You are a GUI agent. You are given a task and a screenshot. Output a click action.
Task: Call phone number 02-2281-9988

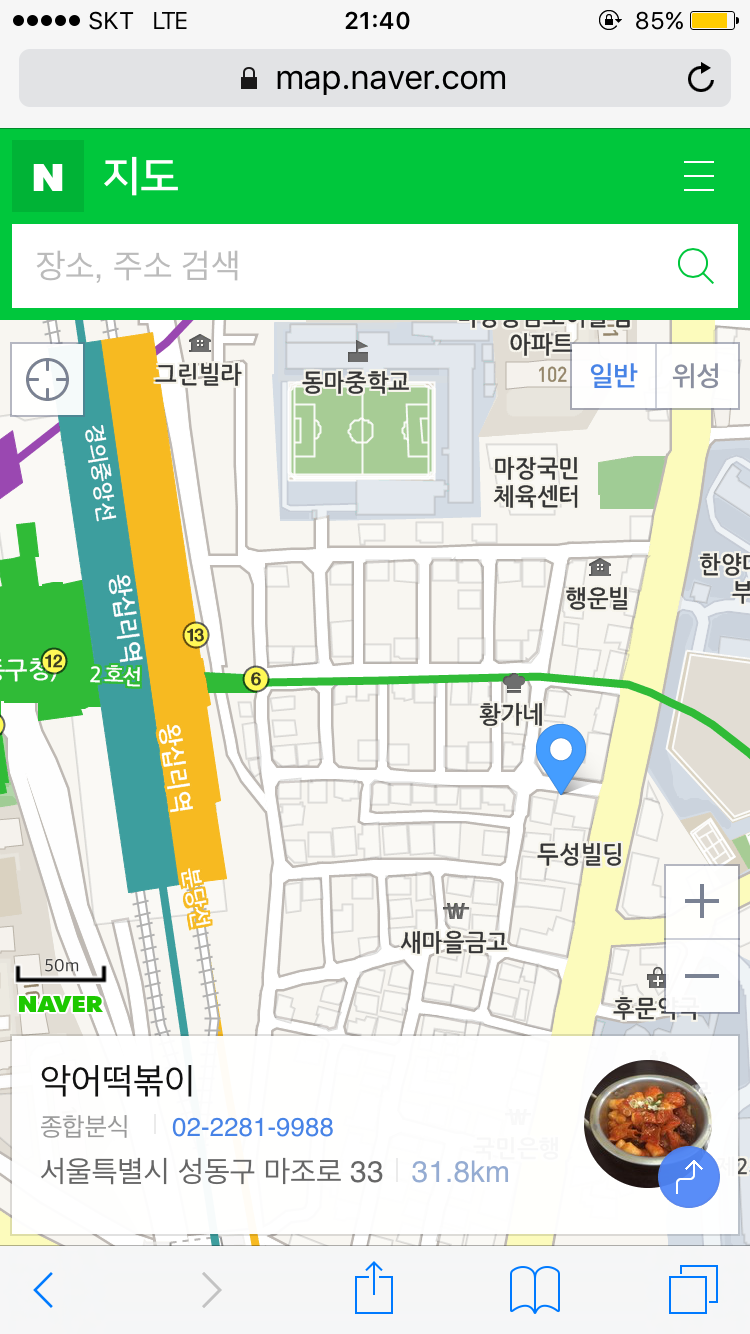pos(252,1128)
